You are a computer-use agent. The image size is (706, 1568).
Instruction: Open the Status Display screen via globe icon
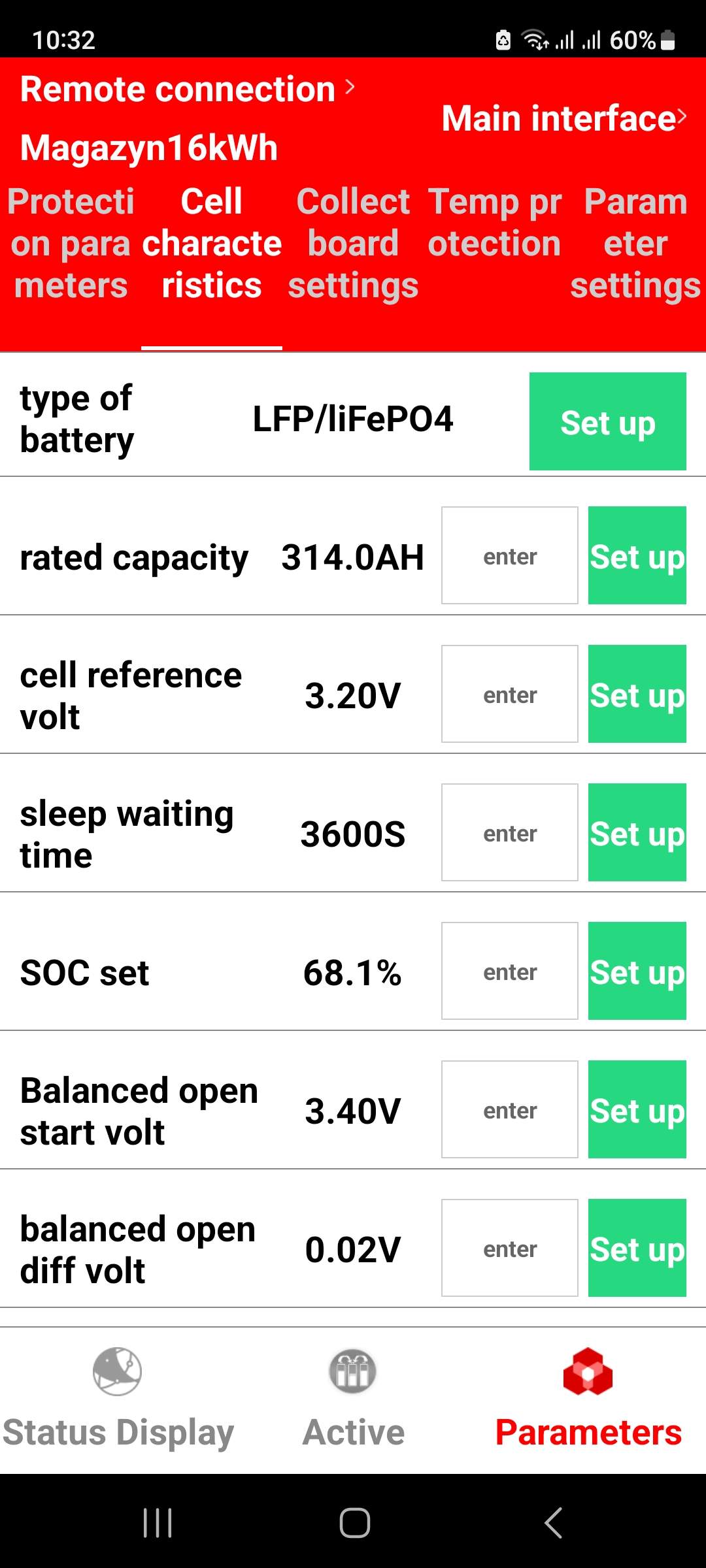coord(118,1372)
